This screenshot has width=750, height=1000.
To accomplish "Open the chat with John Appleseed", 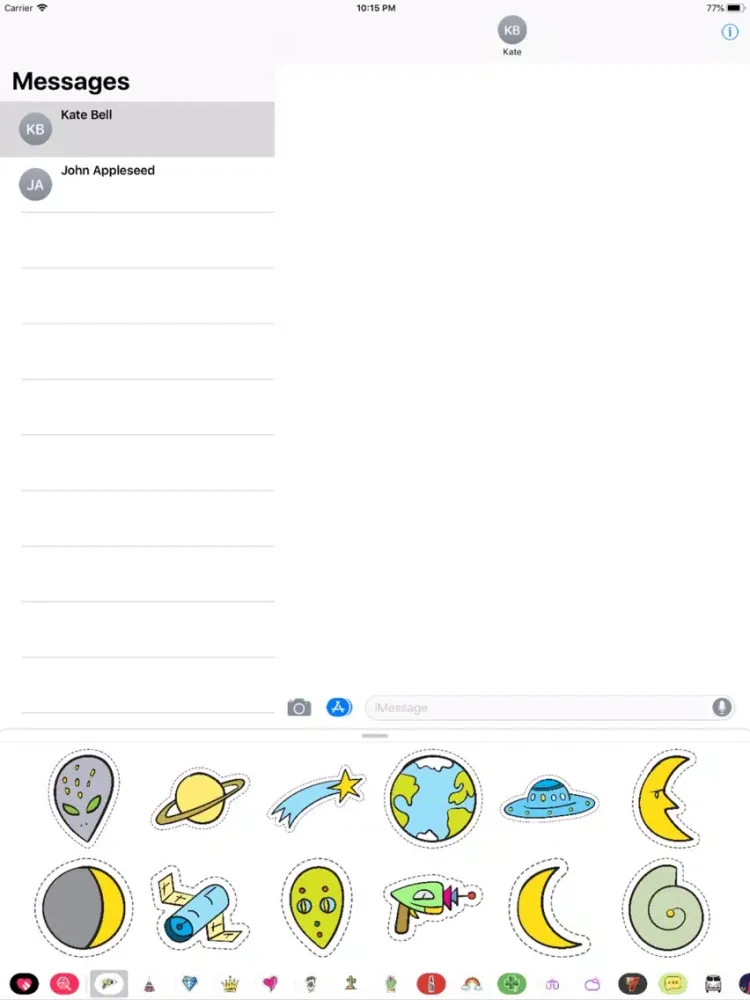I will tap(137, 184).
